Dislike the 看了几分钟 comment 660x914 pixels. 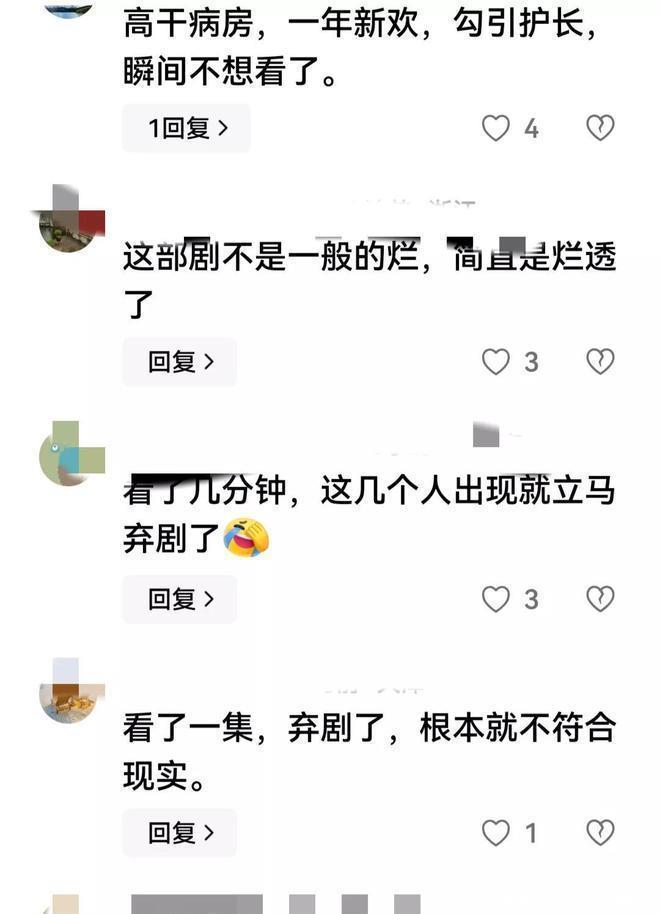pos(600,599)
